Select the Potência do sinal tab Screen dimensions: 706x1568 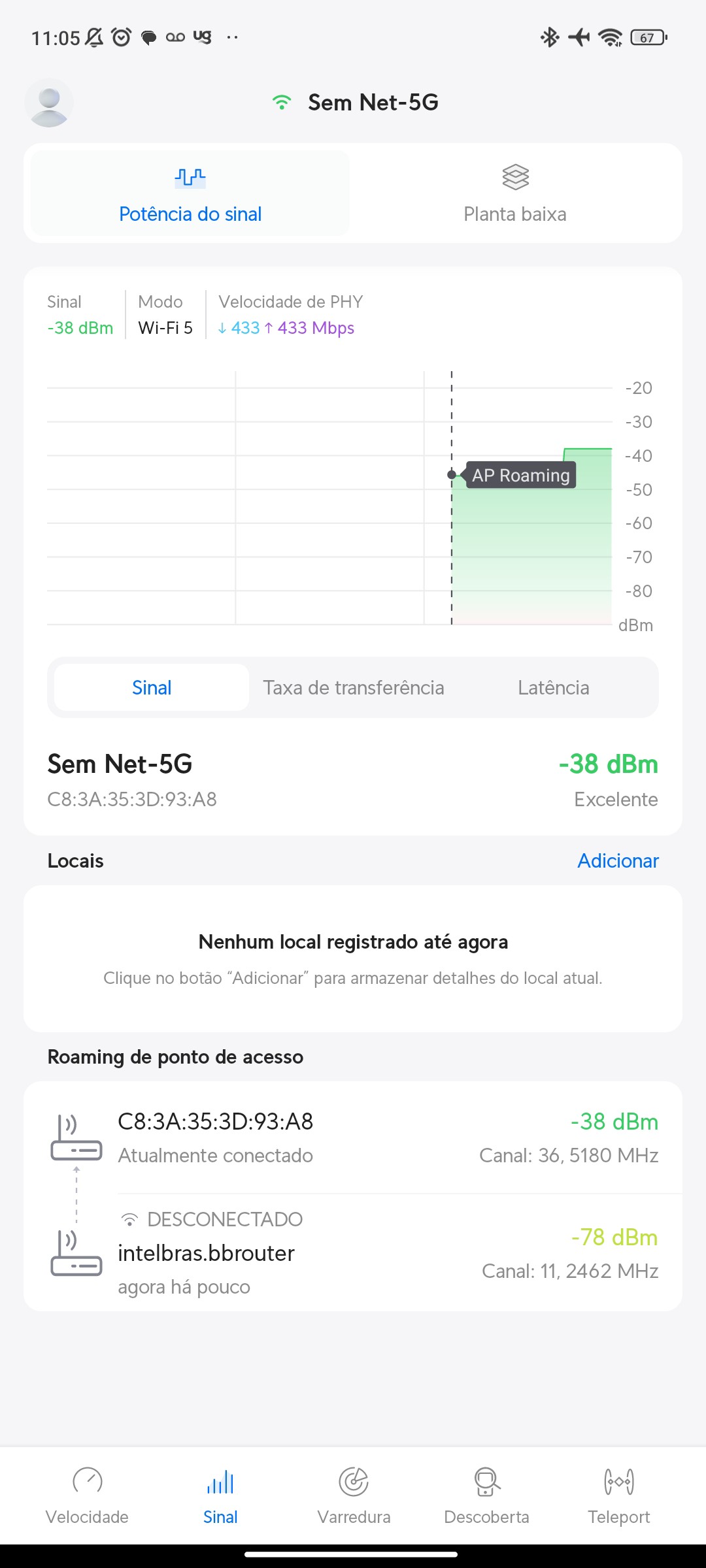click(x=190, y=194)
